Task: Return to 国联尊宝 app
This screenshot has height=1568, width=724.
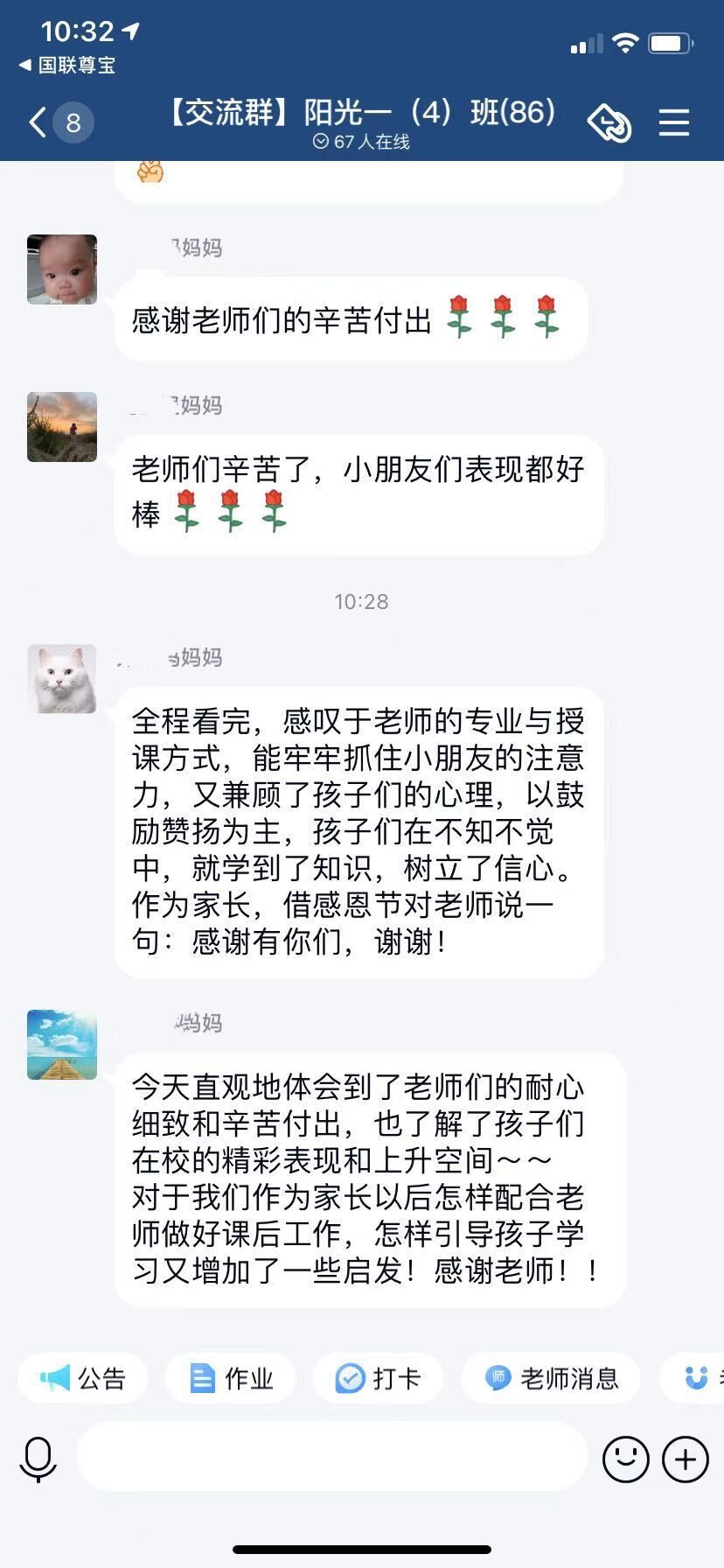Action: click(67, 66)
